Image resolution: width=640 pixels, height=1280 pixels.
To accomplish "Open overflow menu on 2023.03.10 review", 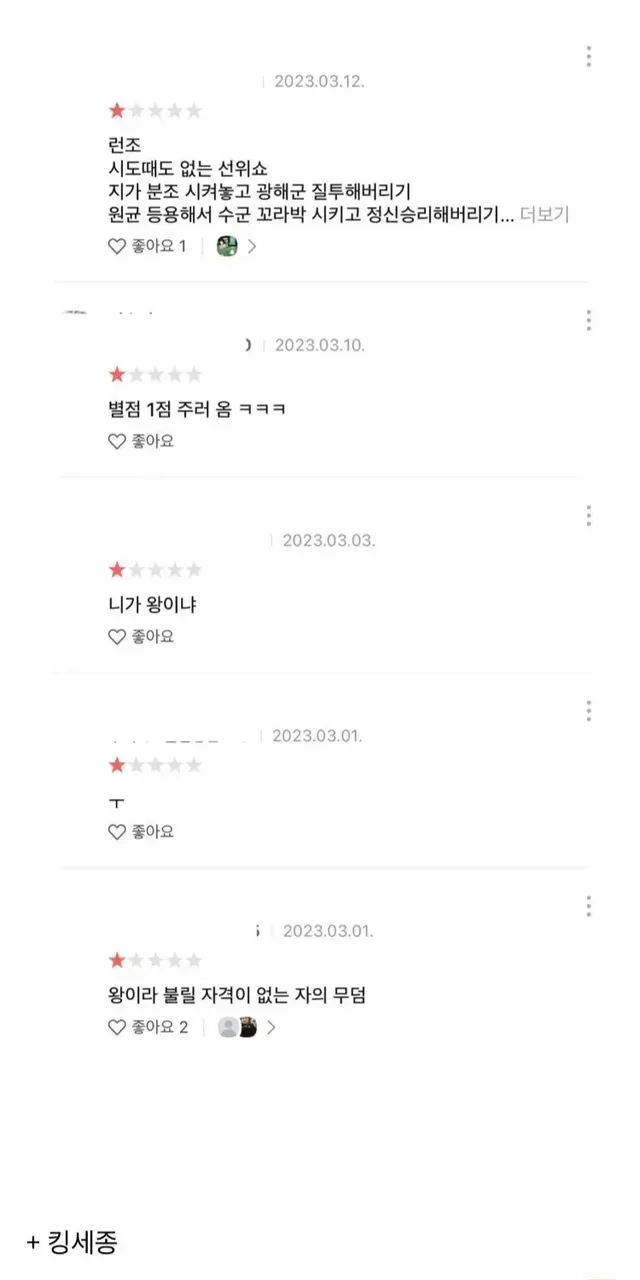I will (x=588, y=320).
